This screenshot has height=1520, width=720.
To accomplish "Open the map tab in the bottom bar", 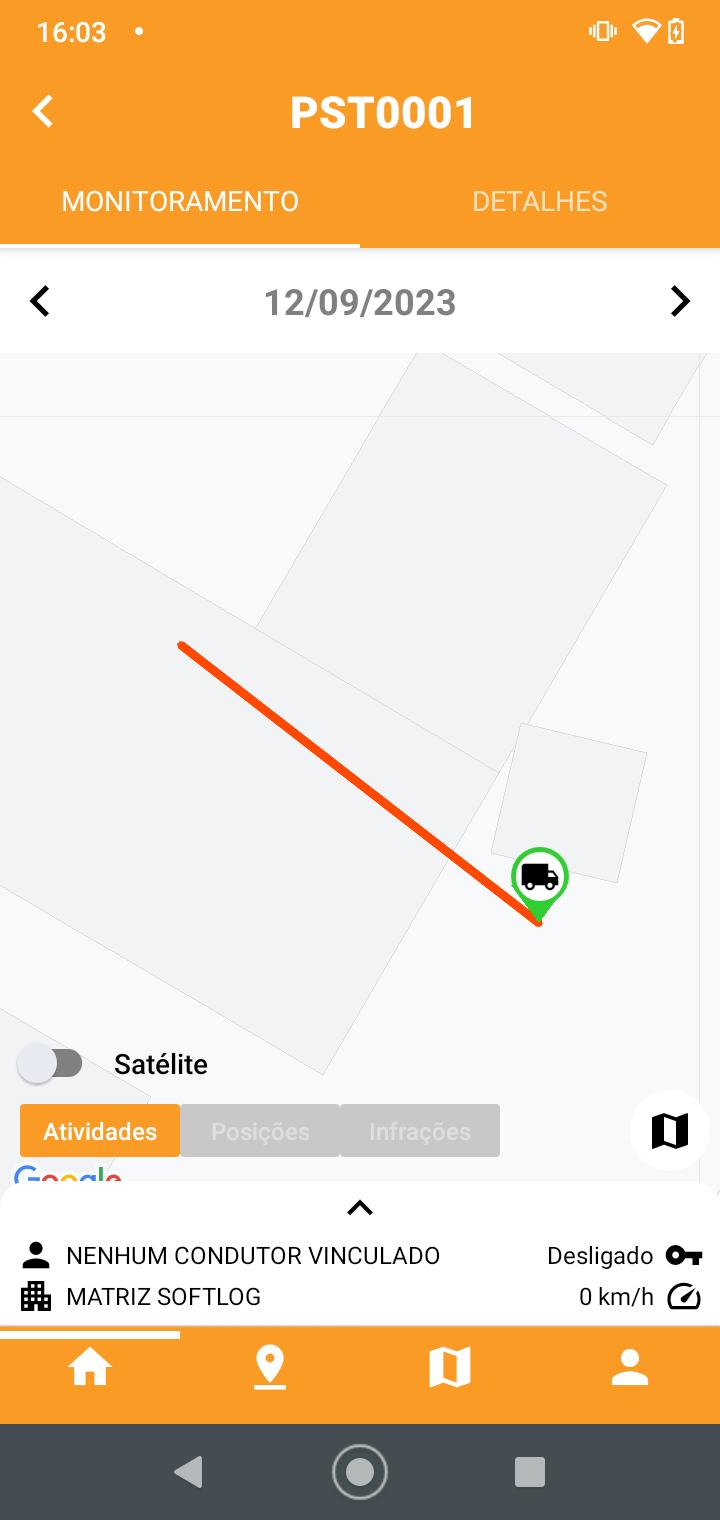I will click(x=450, y=1367).
